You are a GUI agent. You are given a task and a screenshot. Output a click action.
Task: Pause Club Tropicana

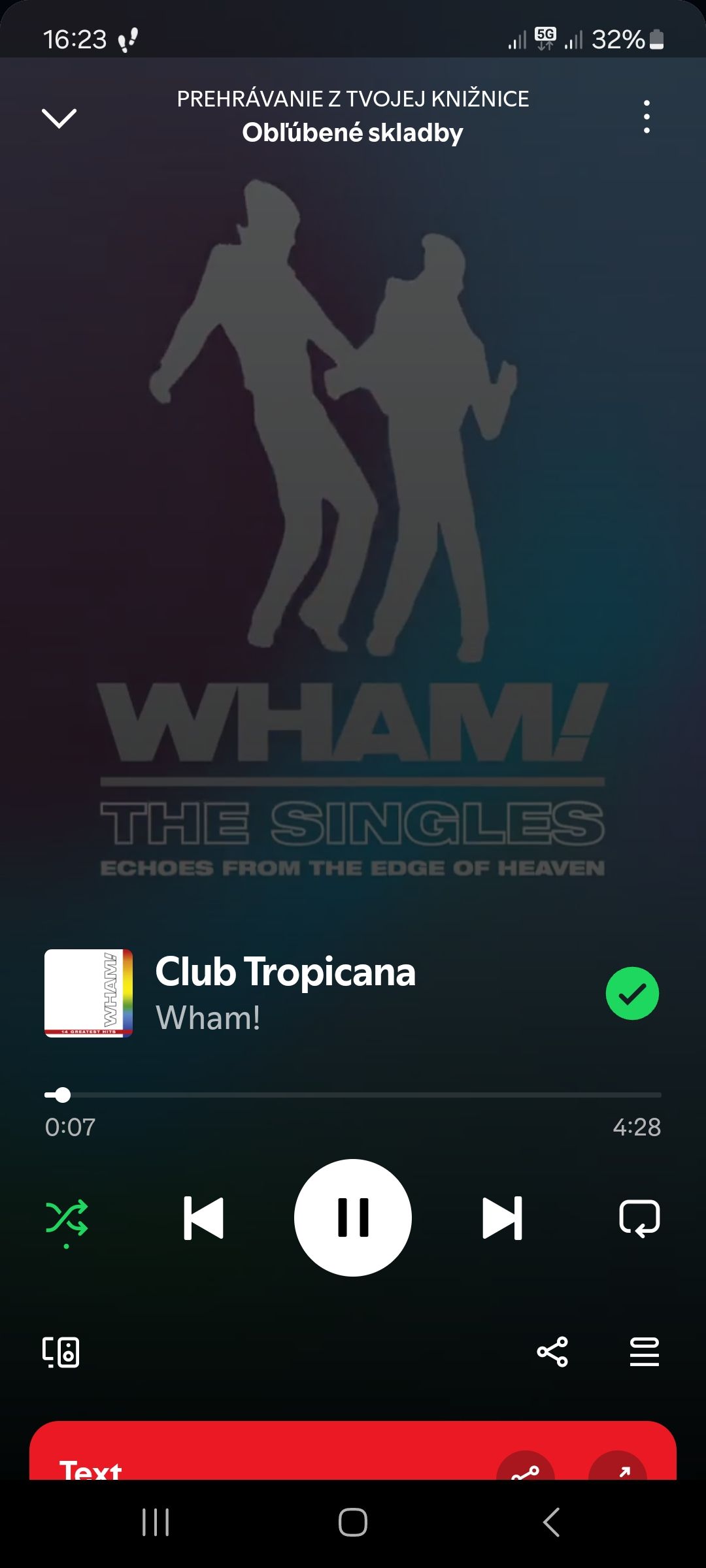point(353,1218)
